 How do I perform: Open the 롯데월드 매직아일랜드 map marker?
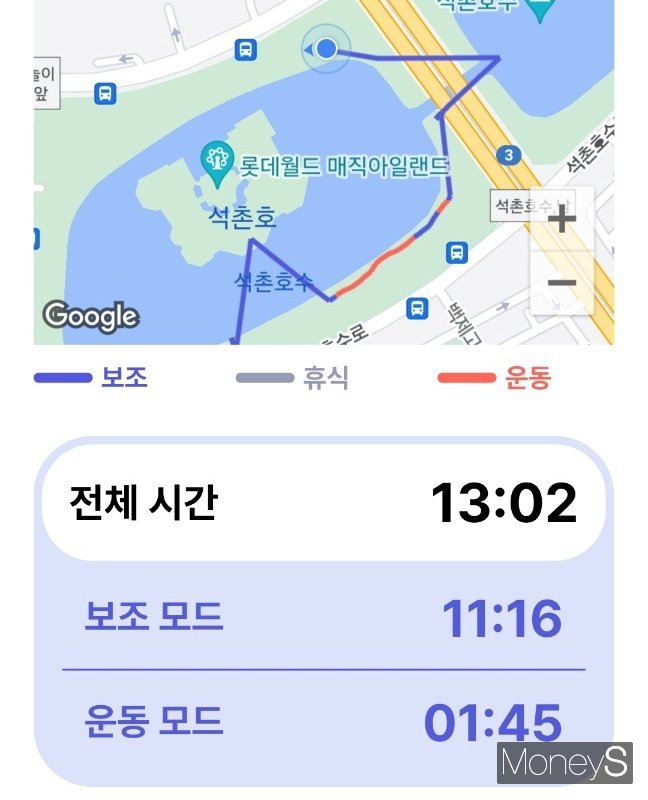[x=215, y=163]
